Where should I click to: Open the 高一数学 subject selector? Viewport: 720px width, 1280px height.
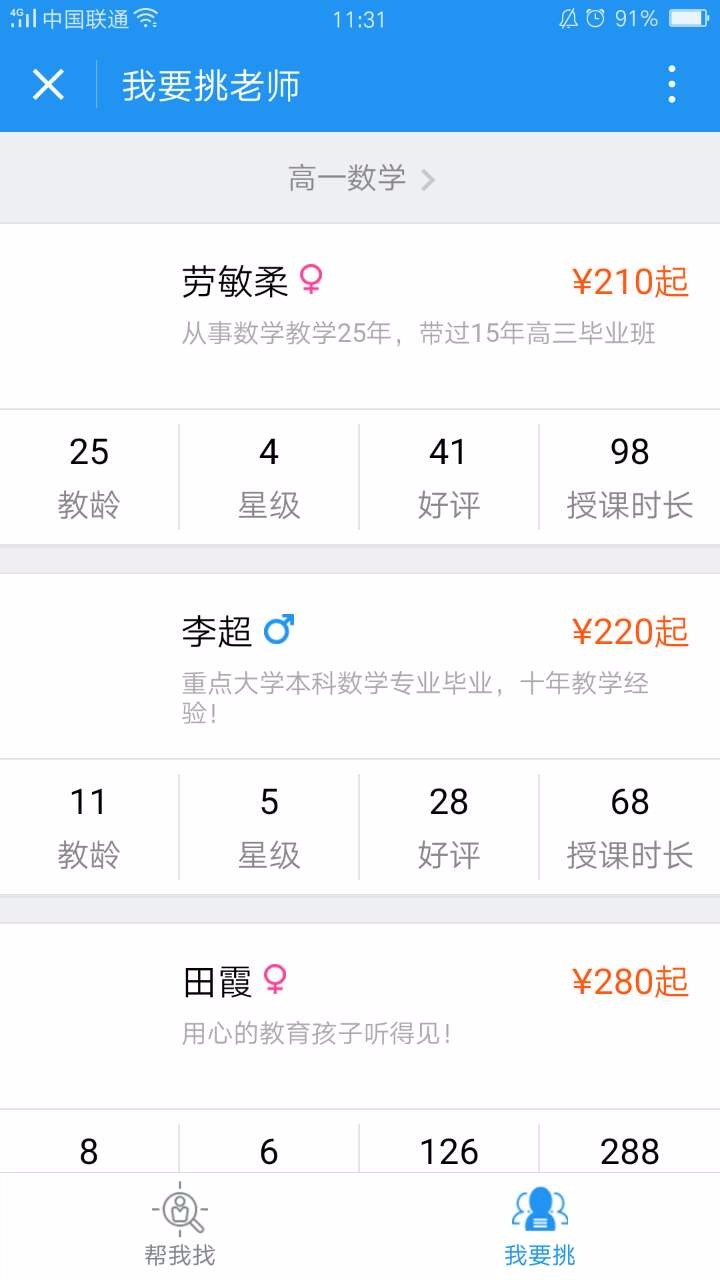pyautogui.click(x=360, y=179)
